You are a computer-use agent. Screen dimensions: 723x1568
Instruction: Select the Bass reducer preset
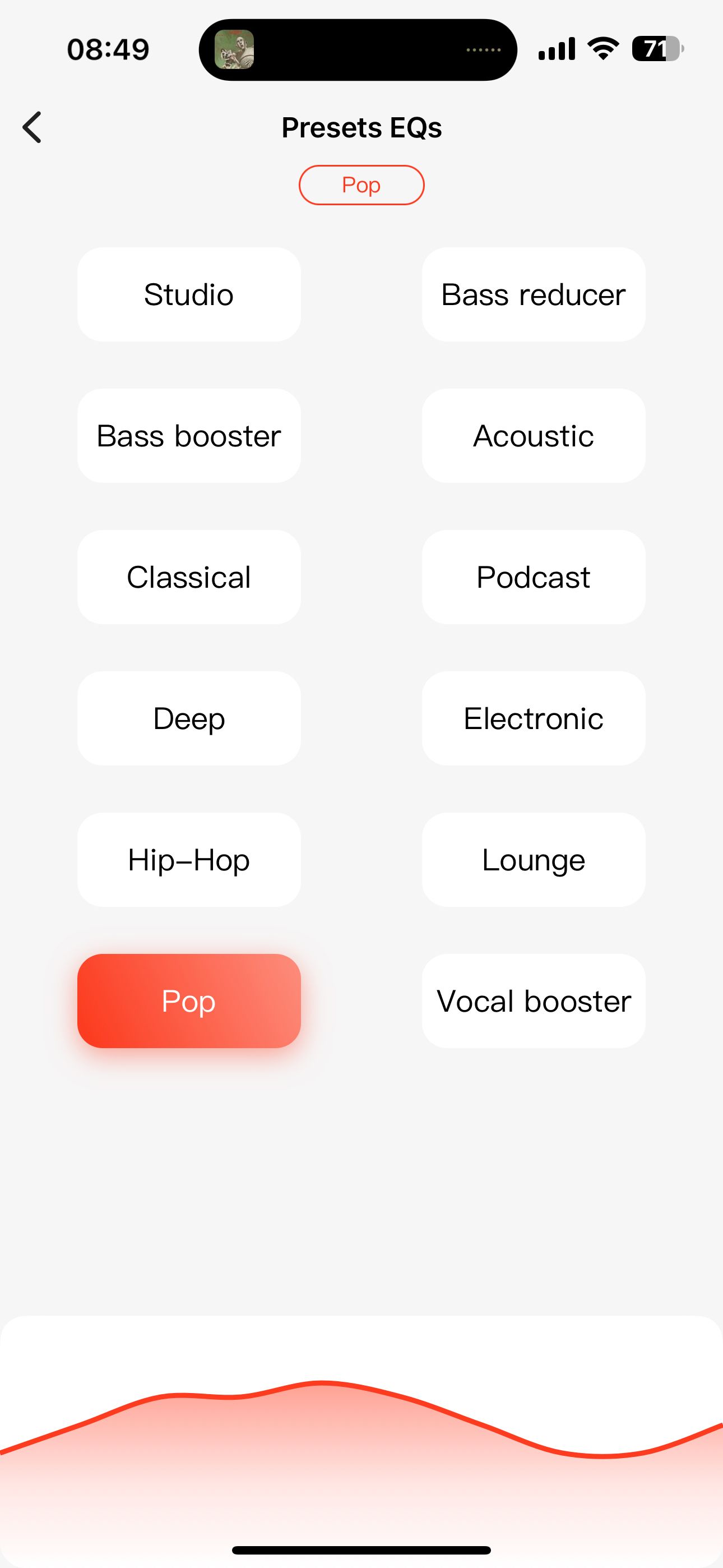(533, 294)
